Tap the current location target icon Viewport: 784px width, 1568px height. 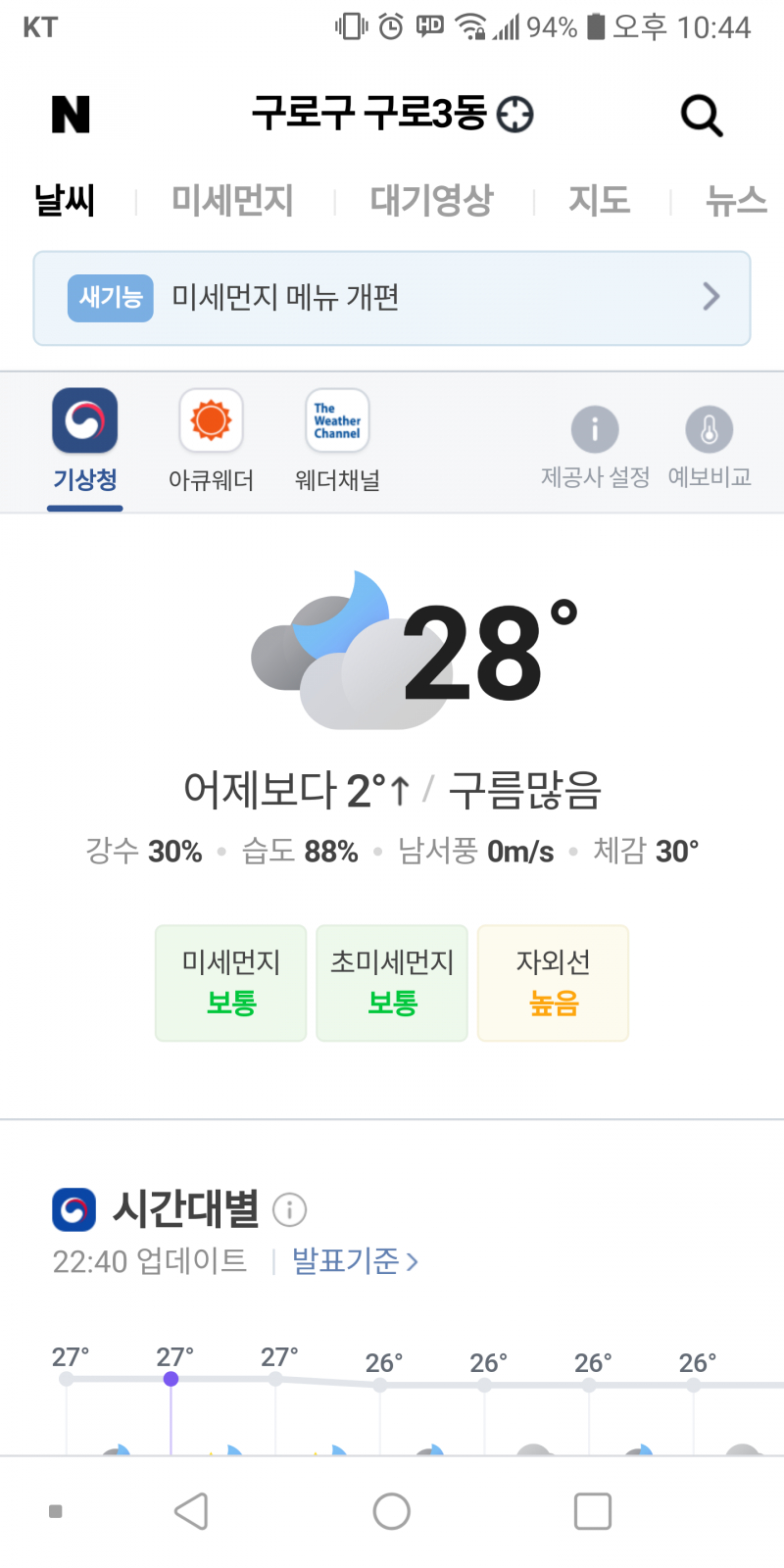pyautogui.click(x=515, y=115)
